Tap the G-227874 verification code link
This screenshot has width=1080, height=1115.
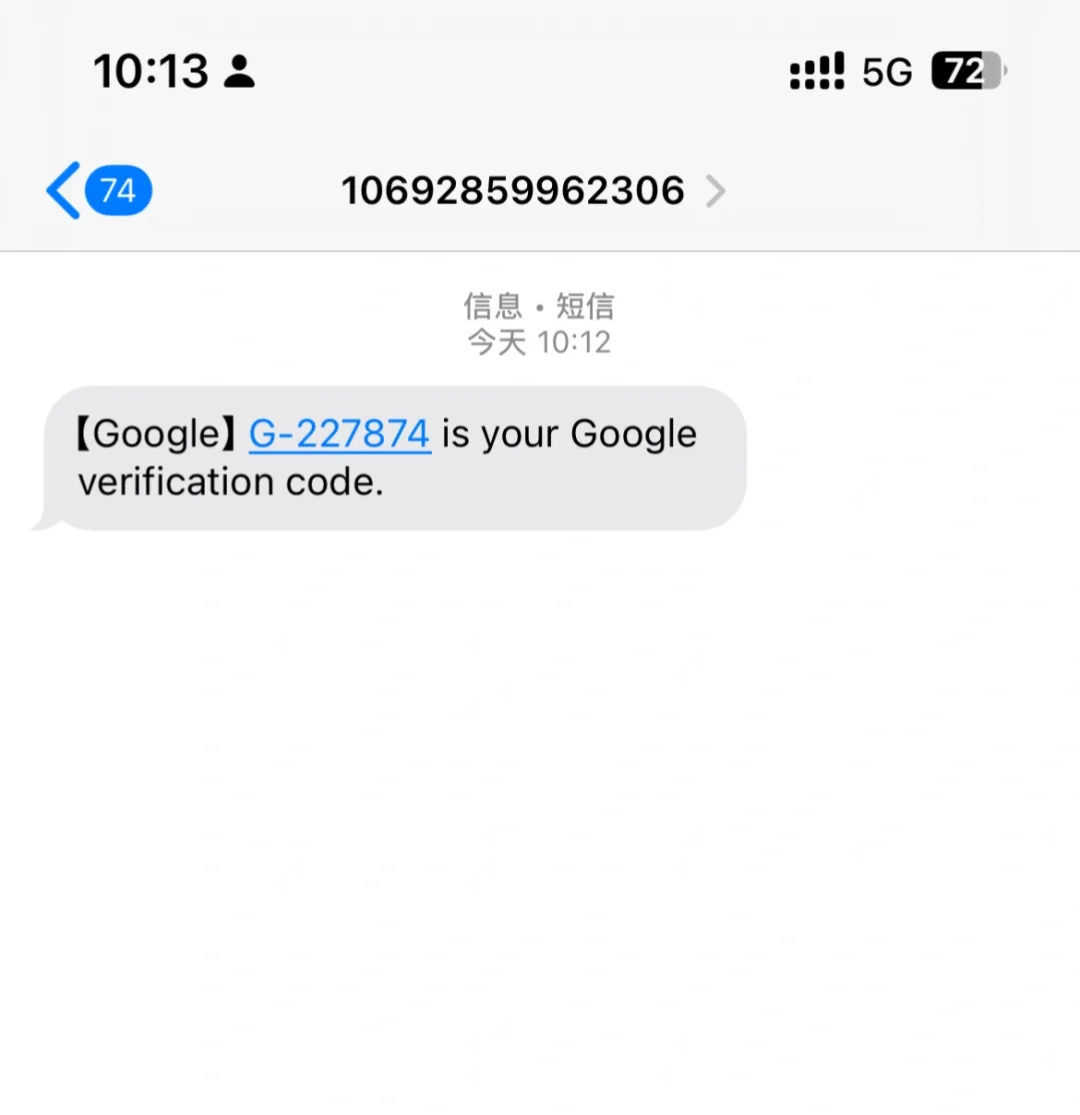[339, 435]
